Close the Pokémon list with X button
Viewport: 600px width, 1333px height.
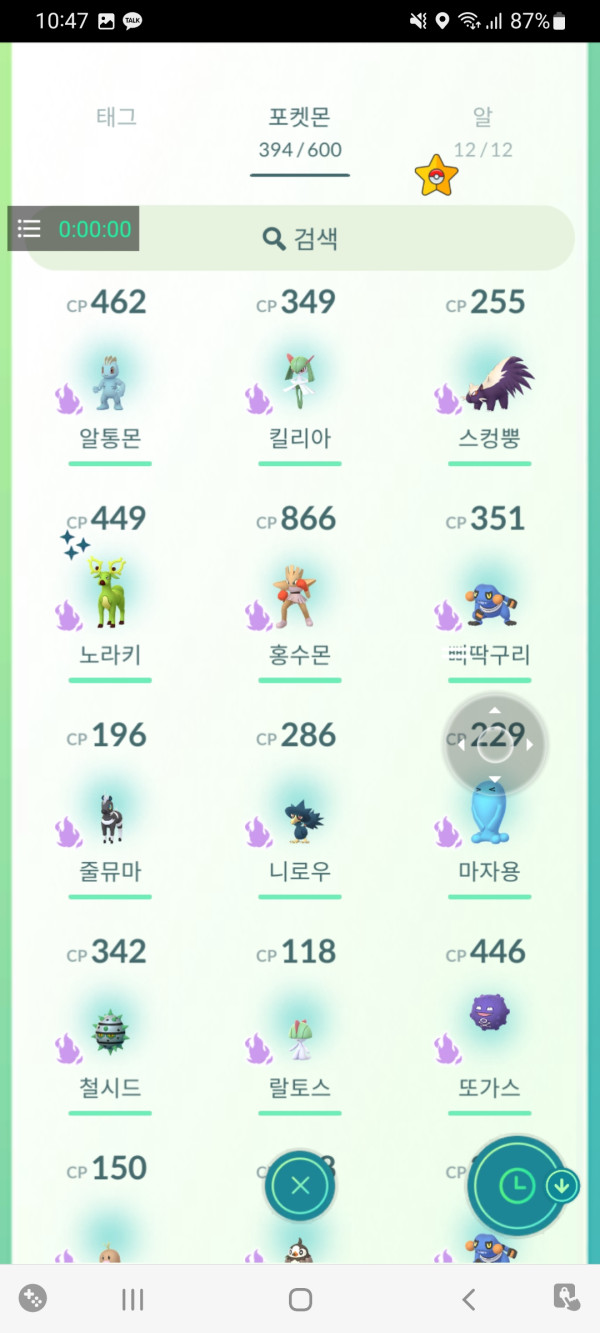(x=300, y=1186)
